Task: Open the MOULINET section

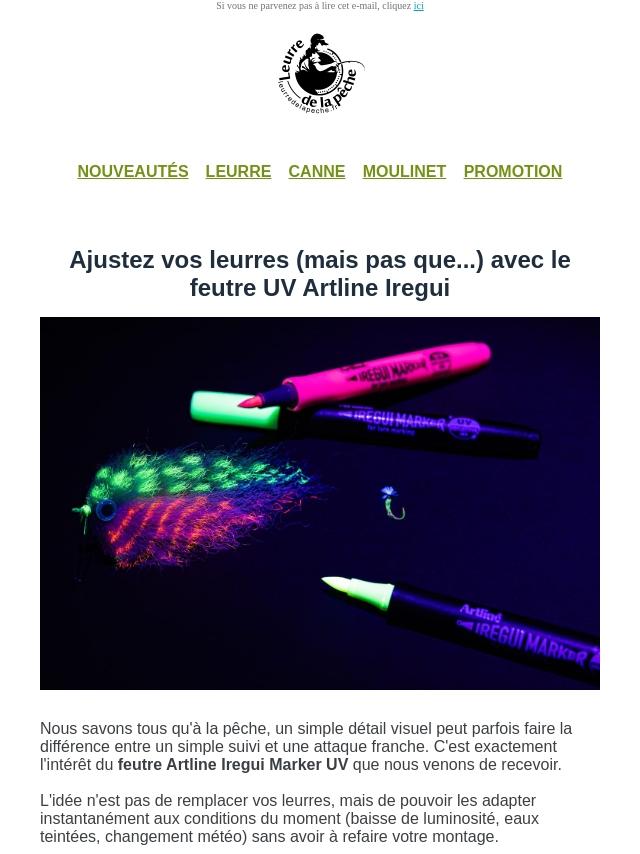Action: (x=404, y=171)
